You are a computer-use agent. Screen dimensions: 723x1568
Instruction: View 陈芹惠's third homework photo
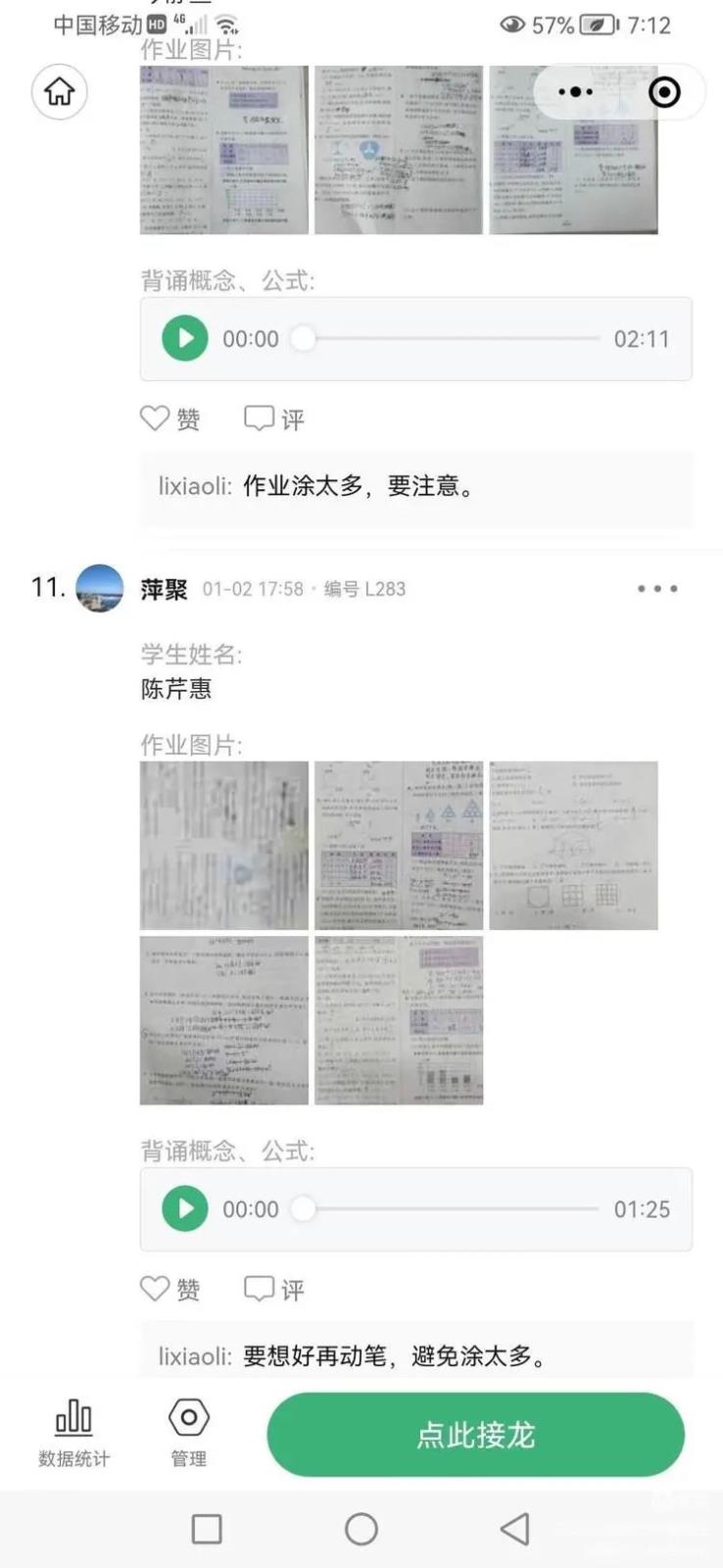coord(573,845)
